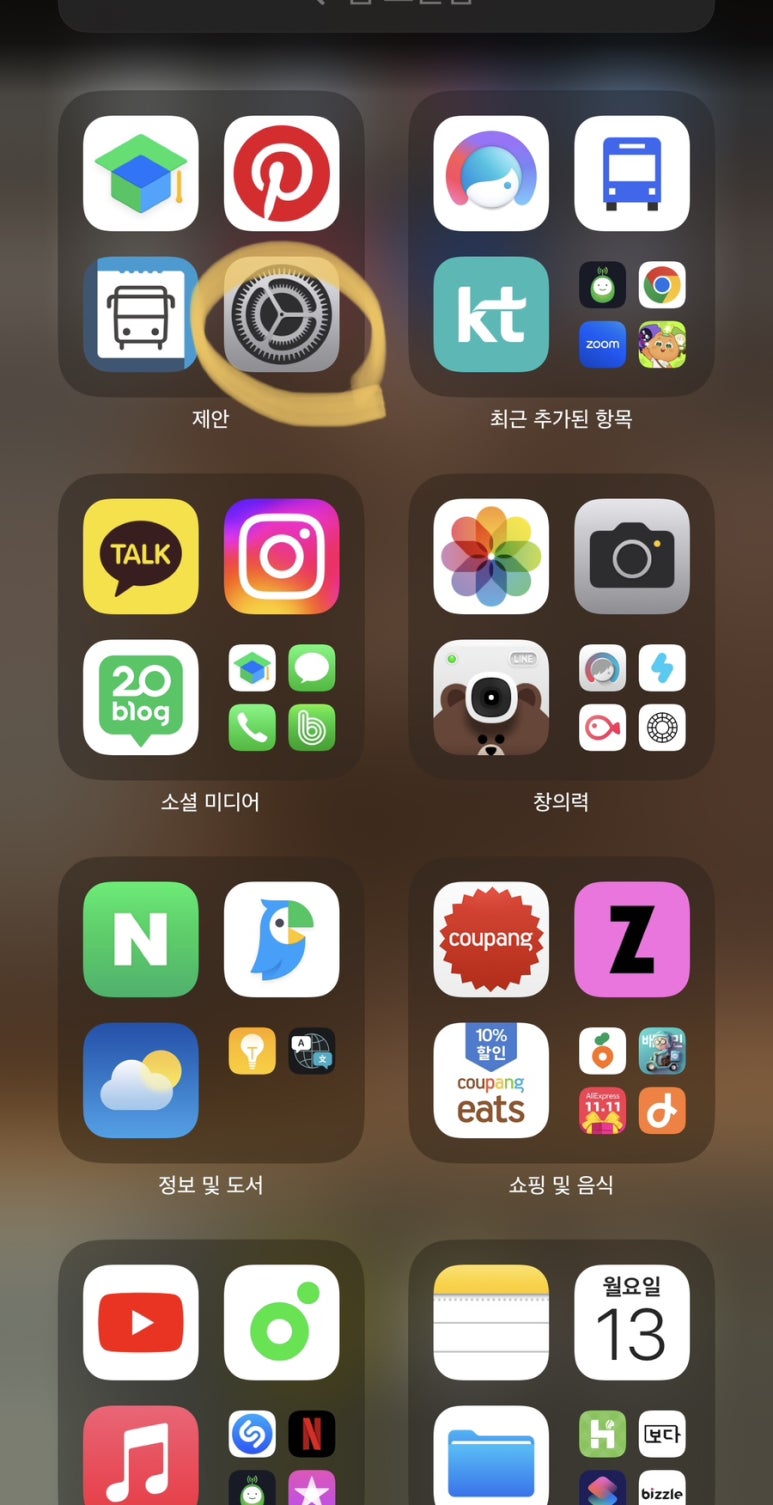Launch YouTube
The image size is (773, 1505).
140,1322
